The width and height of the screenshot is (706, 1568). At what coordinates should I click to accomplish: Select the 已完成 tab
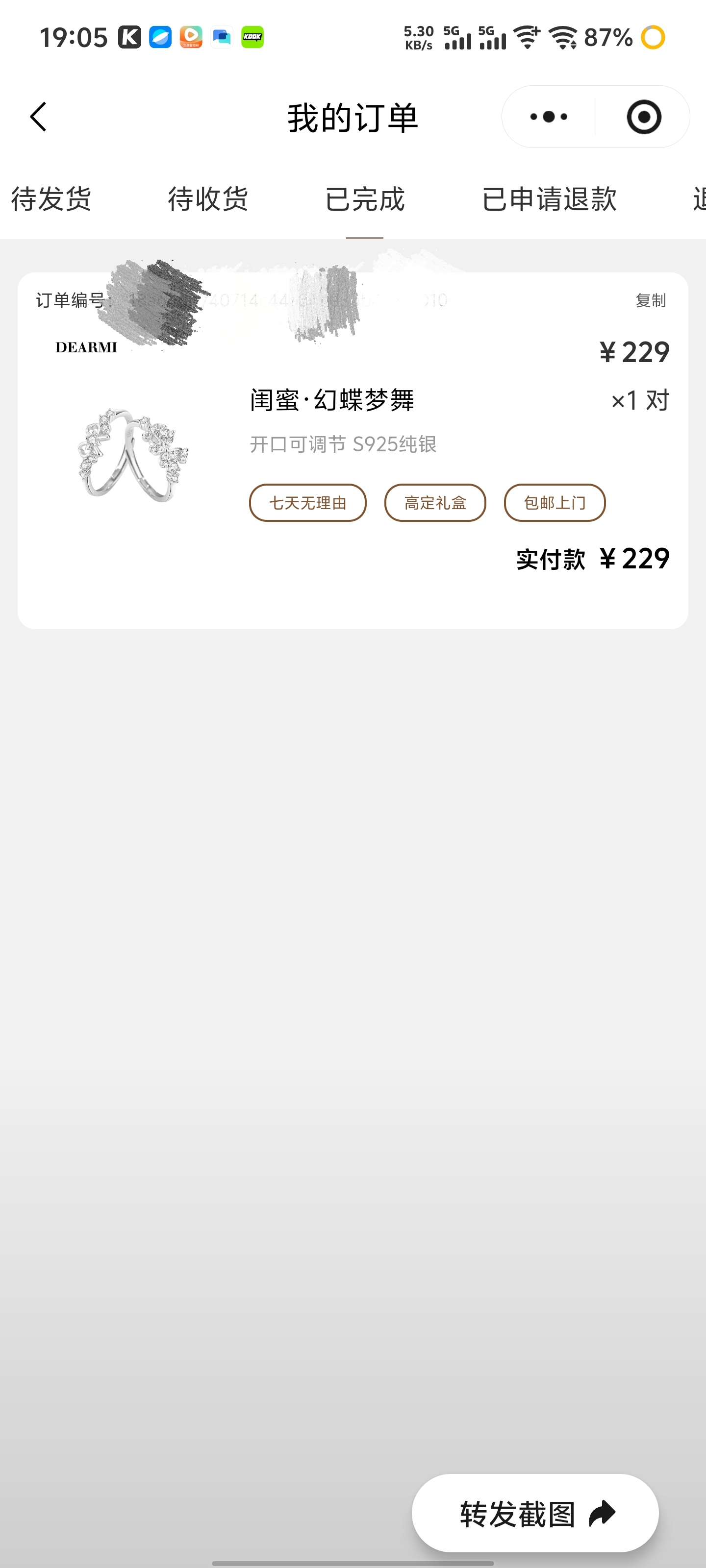tap(365, 199)
